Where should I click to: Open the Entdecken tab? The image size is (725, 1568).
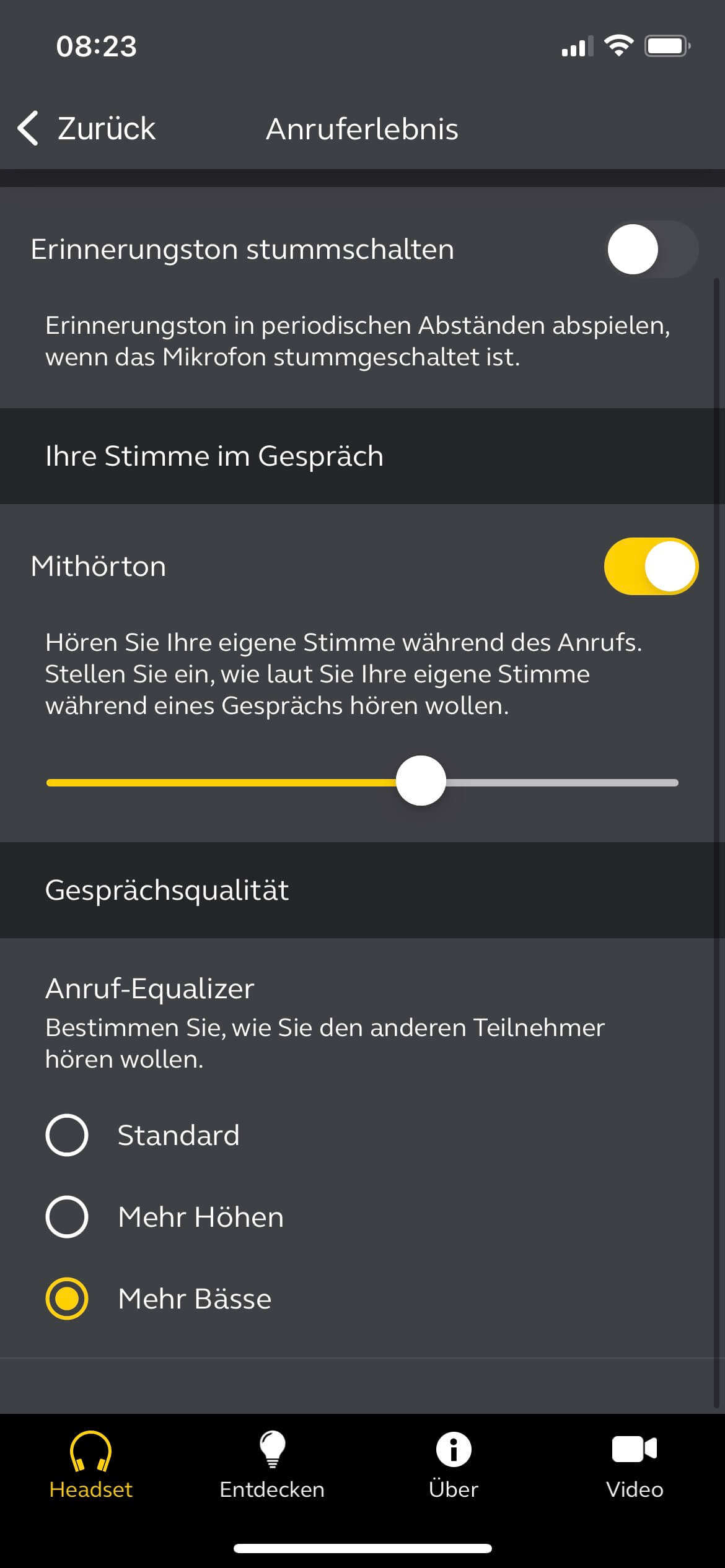tap(272, 1465)
